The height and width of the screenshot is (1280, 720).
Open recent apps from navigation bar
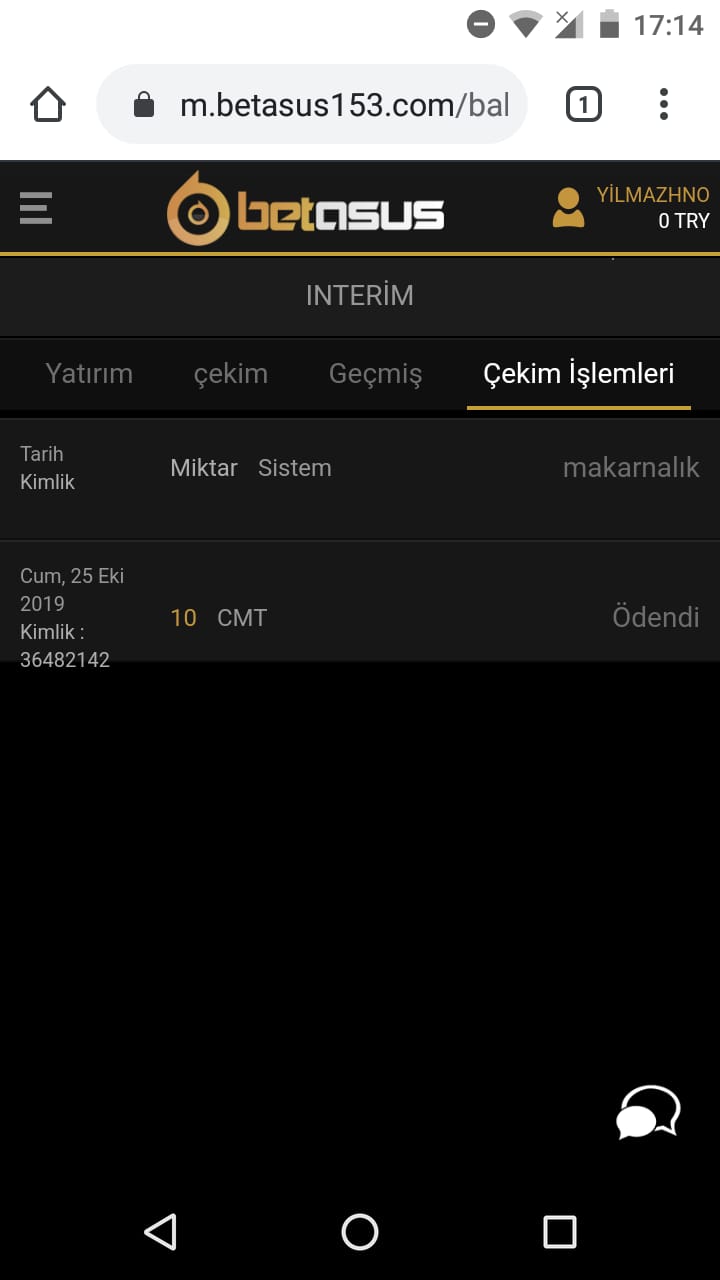tap(559, 1231)
